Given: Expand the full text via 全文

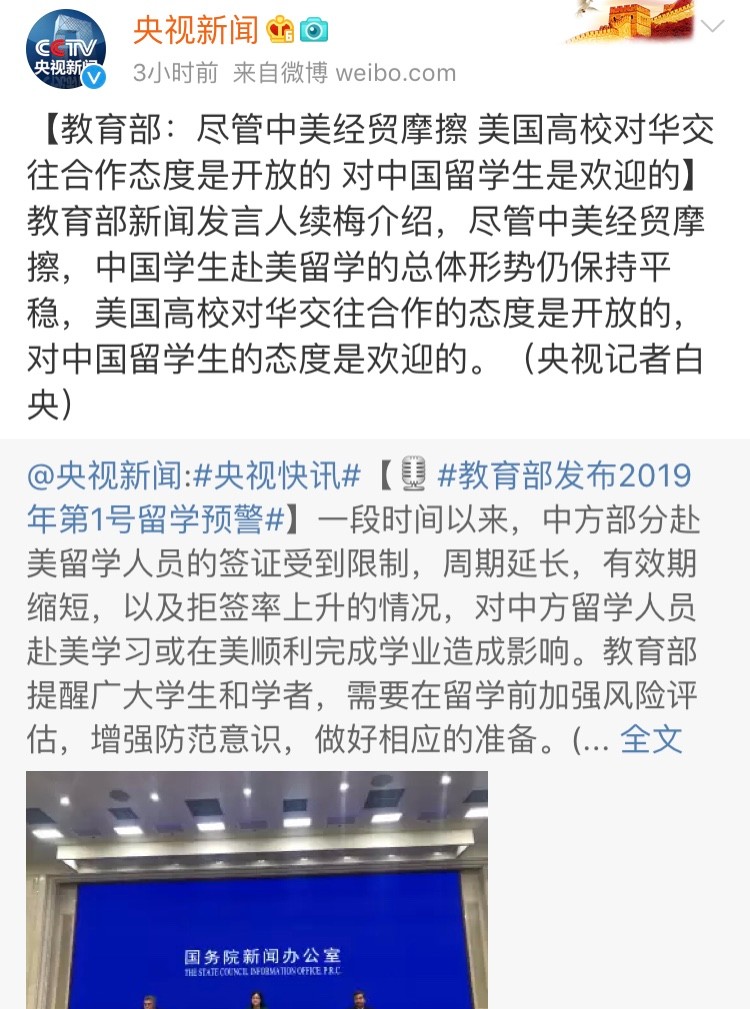Looking at the screenshot, I should [651, 739].
